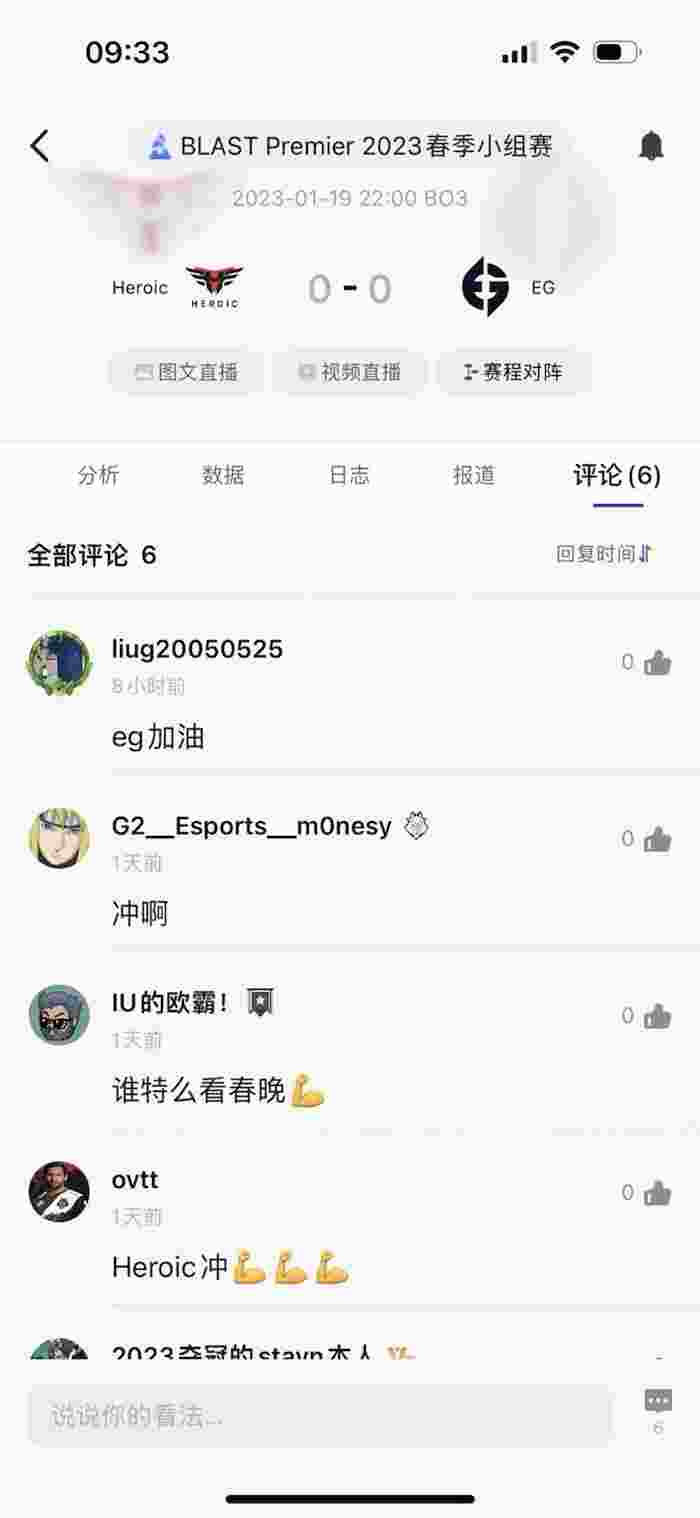700x1518 pixels.
Task: Tap the 说说你的看法 comment input field
Action: (x=320, y=1415)
